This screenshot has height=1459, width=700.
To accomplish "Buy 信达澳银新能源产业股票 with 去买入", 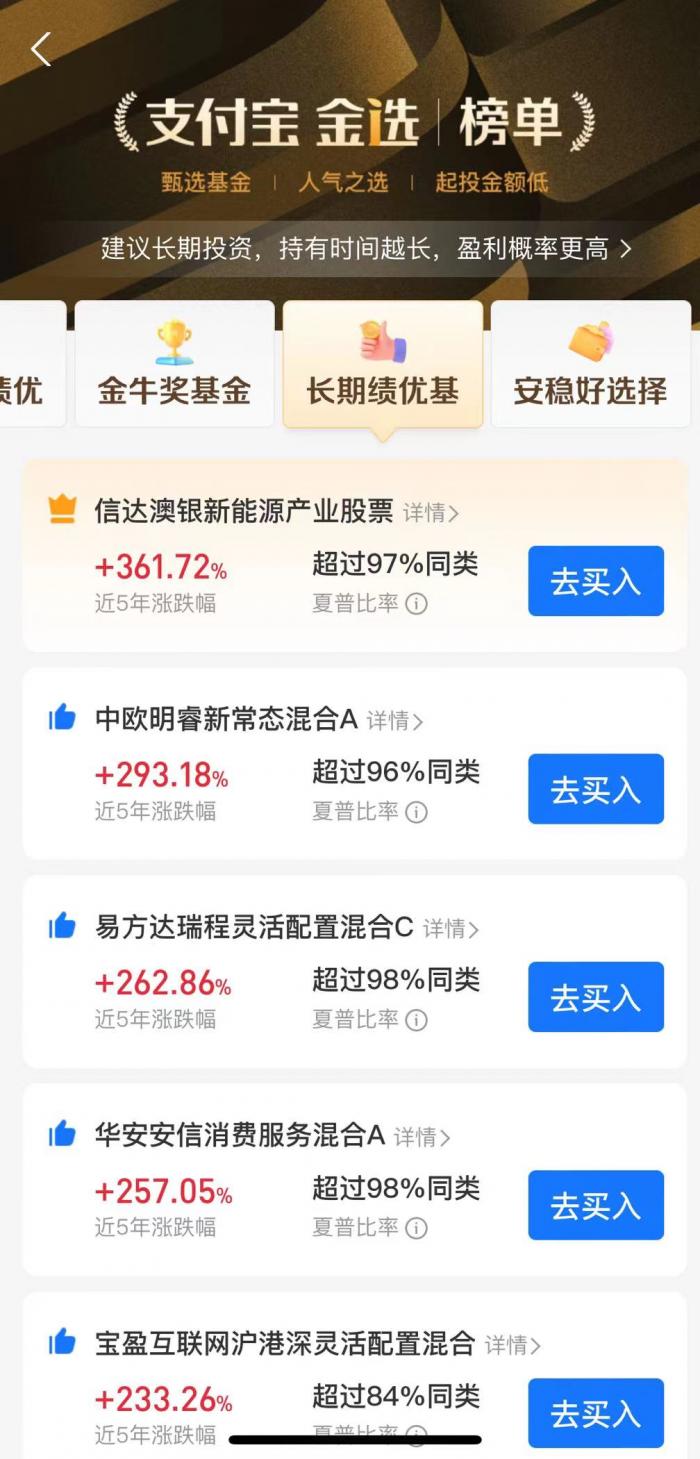I will (595, 581).
